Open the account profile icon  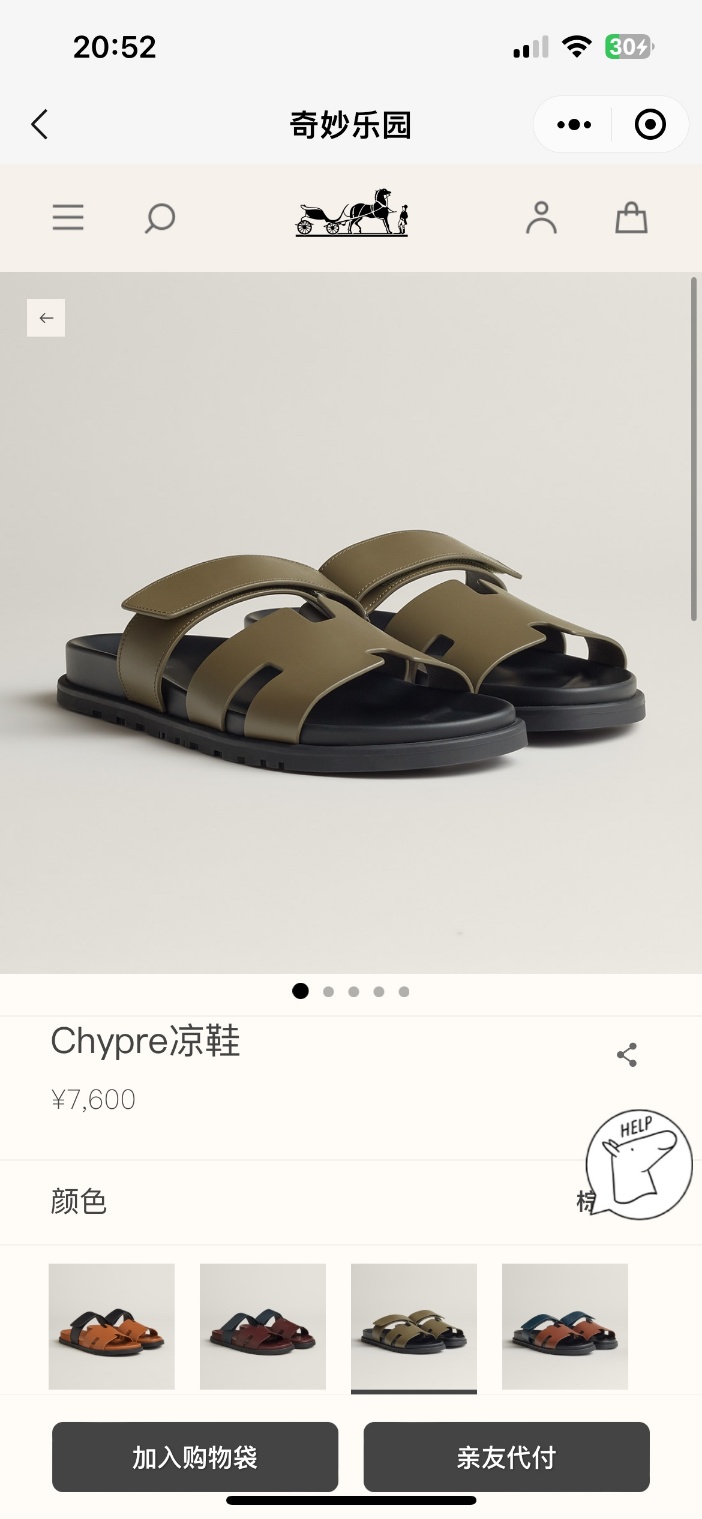[541, 217]
